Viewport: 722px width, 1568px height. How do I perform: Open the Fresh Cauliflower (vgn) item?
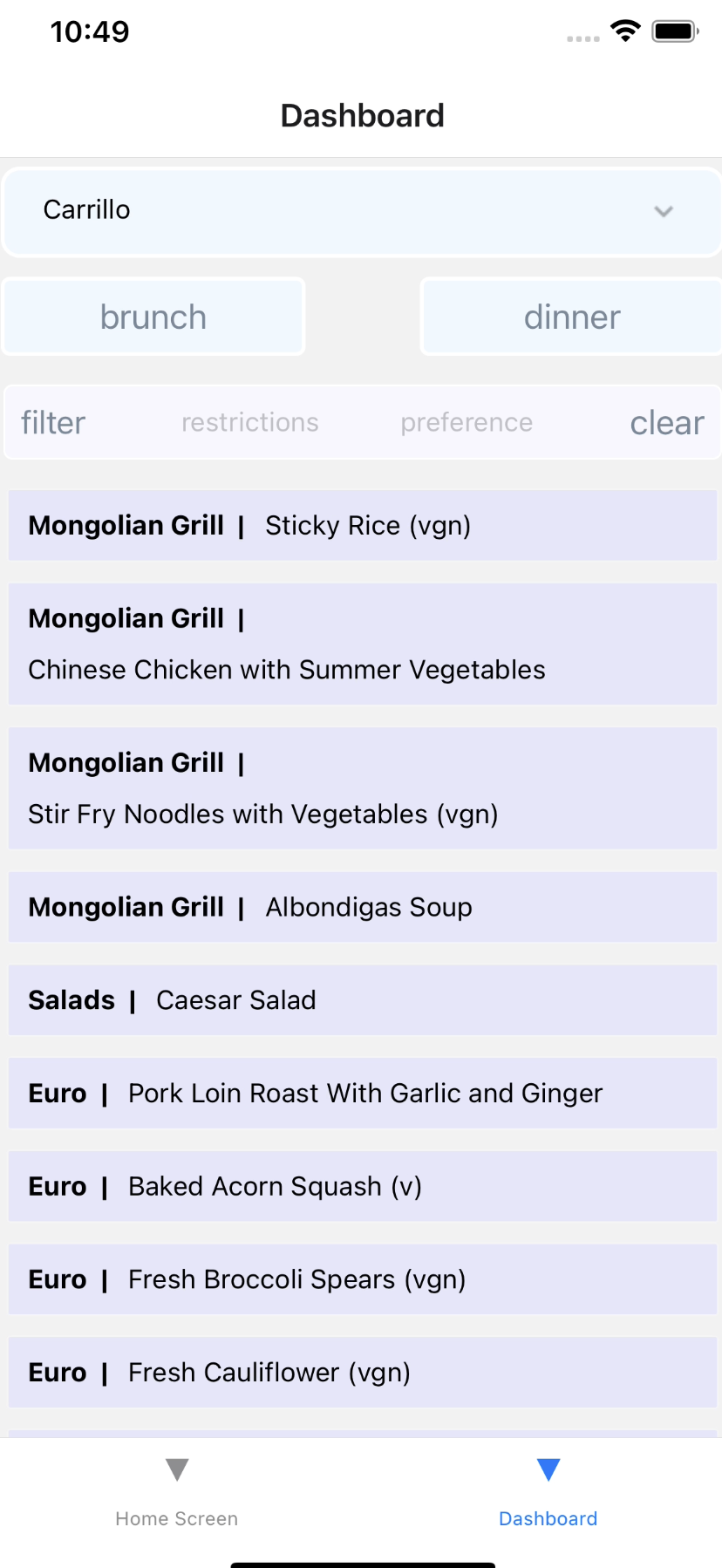[363, 1373]
